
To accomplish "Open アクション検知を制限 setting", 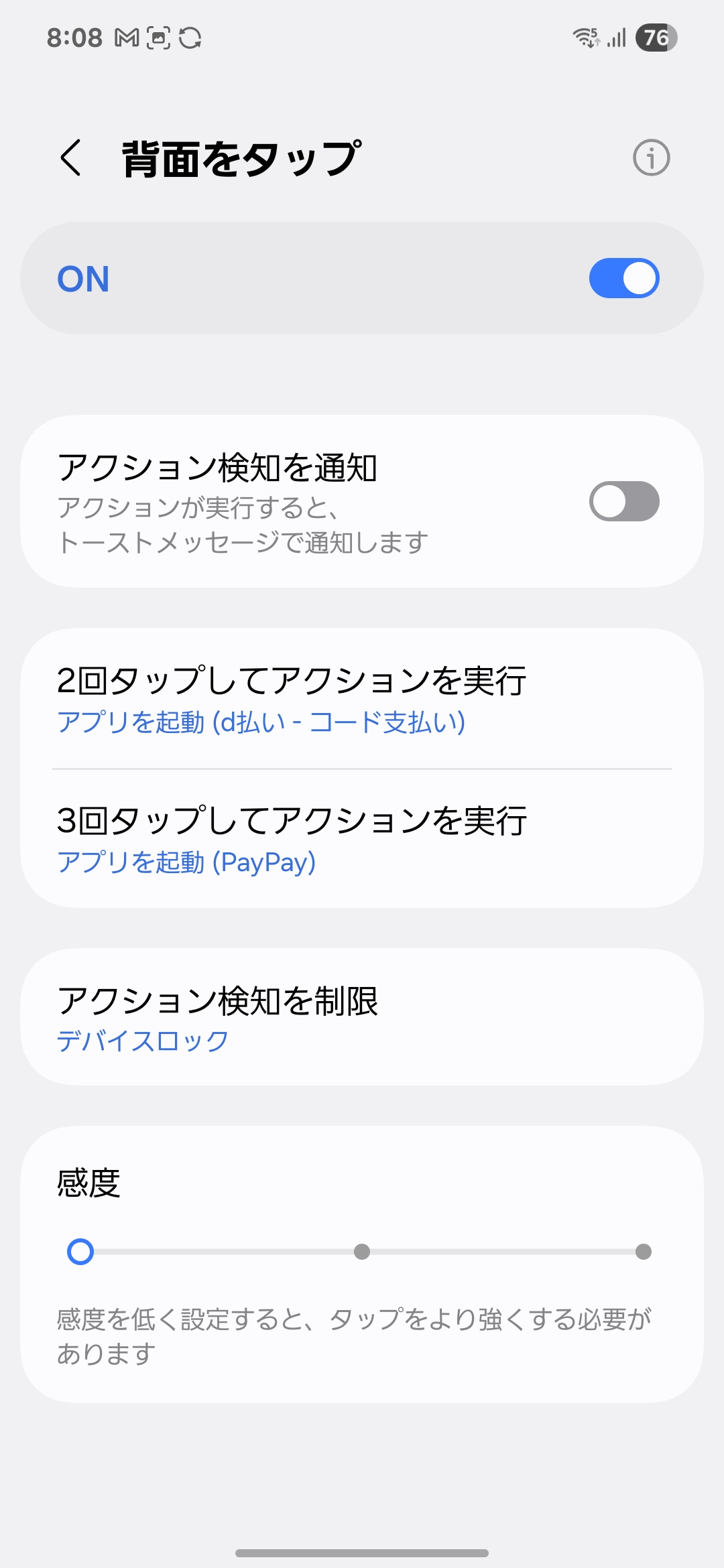I will (x=362, y=1017).
